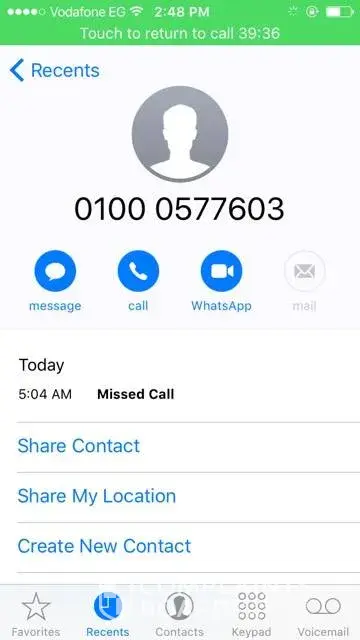Switch to the Contacts tab
The height and width of the screenshot is (640, 360).
tap(180, 614)
